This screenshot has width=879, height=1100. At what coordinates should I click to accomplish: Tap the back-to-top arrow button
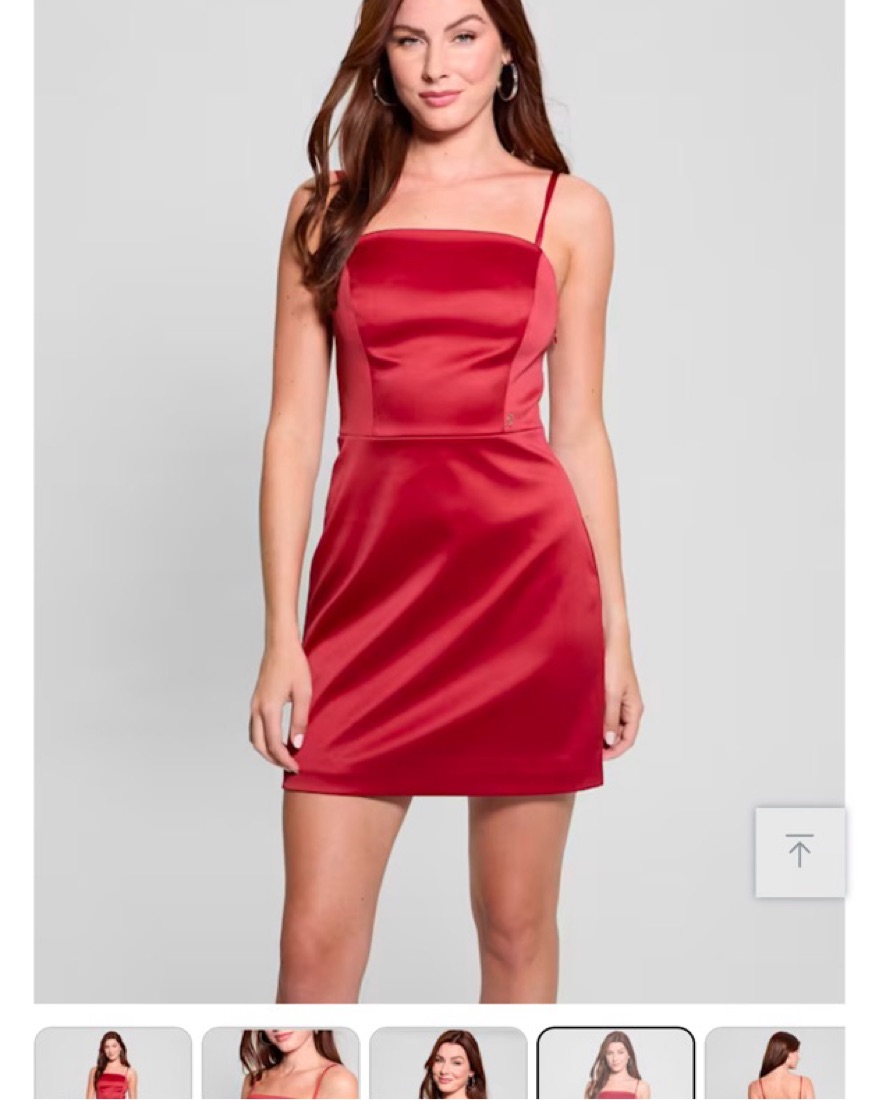[800, 852]
